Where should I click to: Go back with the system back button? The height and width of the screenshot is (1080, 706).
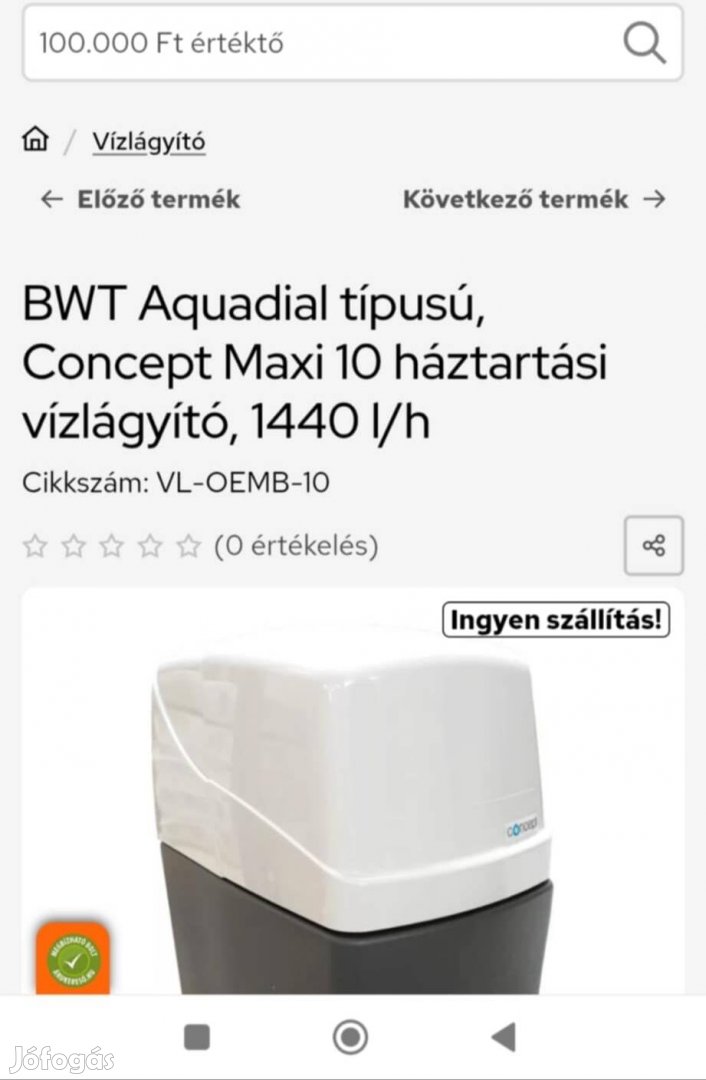[505, 1037]
